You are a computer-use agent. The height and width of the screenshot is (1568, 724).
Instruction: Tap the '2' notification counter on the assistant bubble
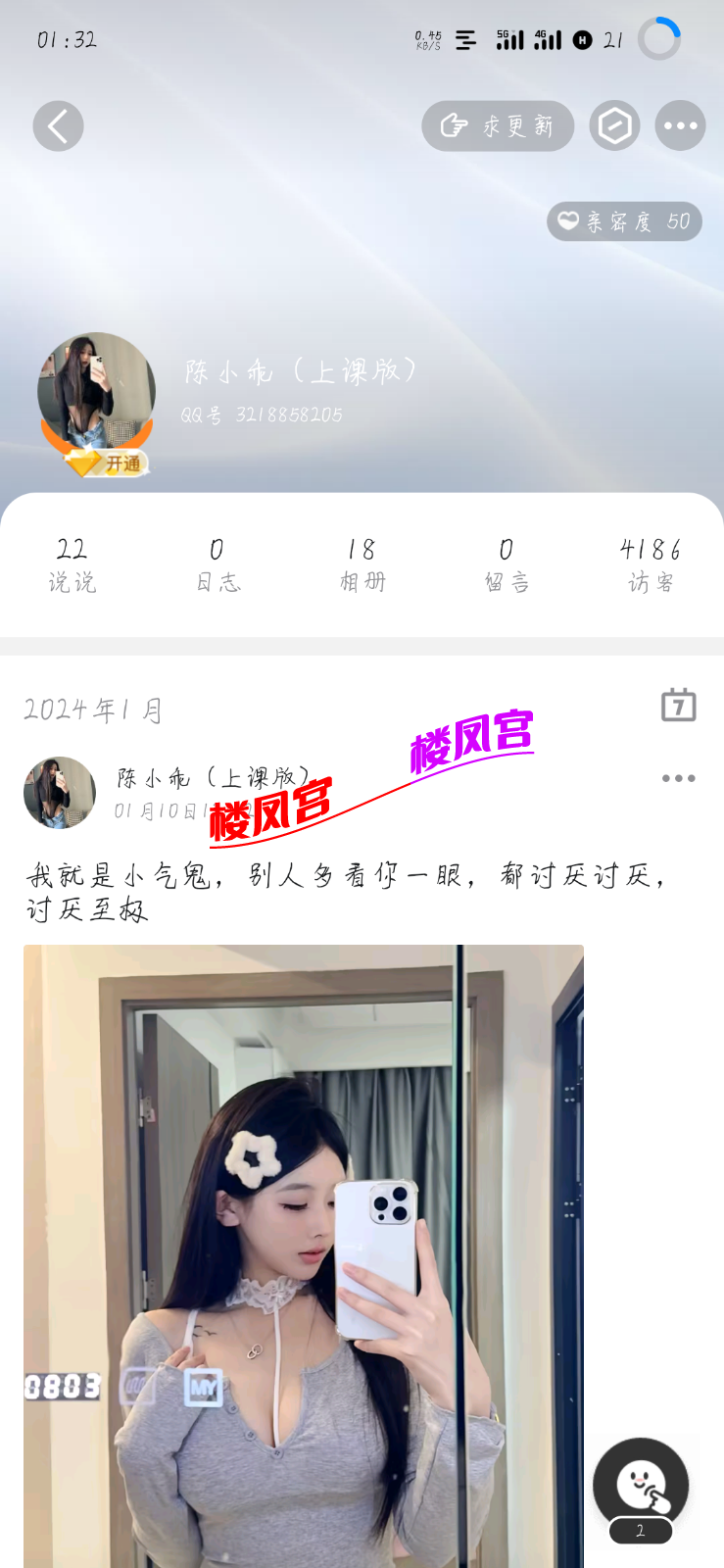[639, 1530]
